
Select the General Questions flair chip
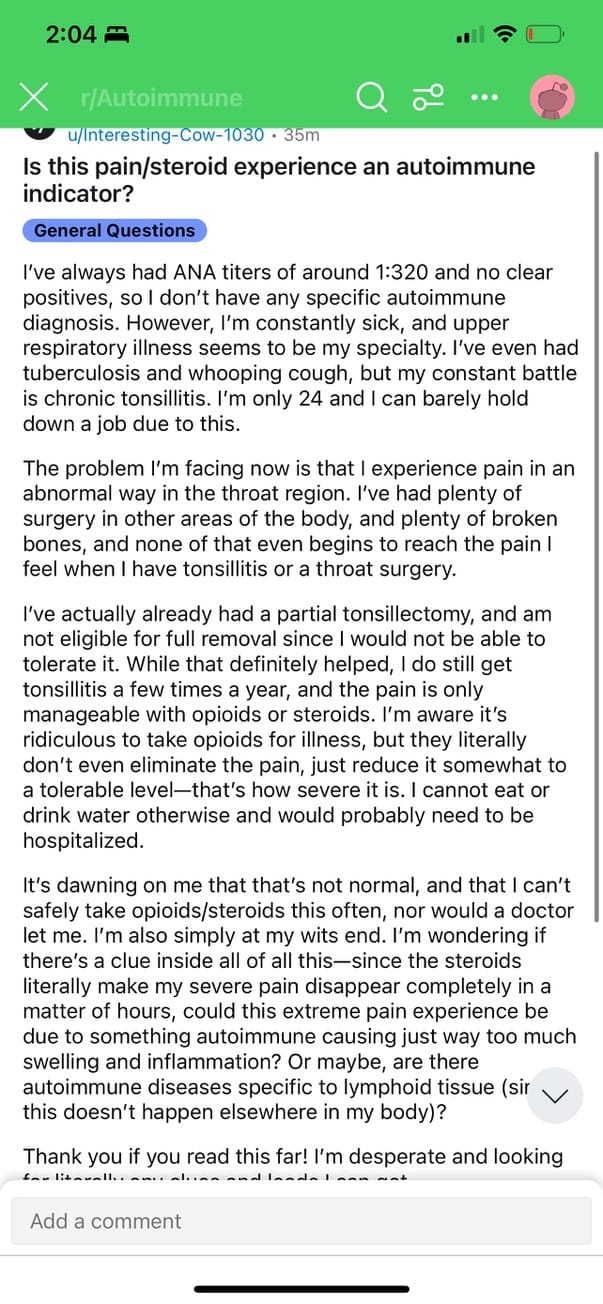tap(114, 231)
